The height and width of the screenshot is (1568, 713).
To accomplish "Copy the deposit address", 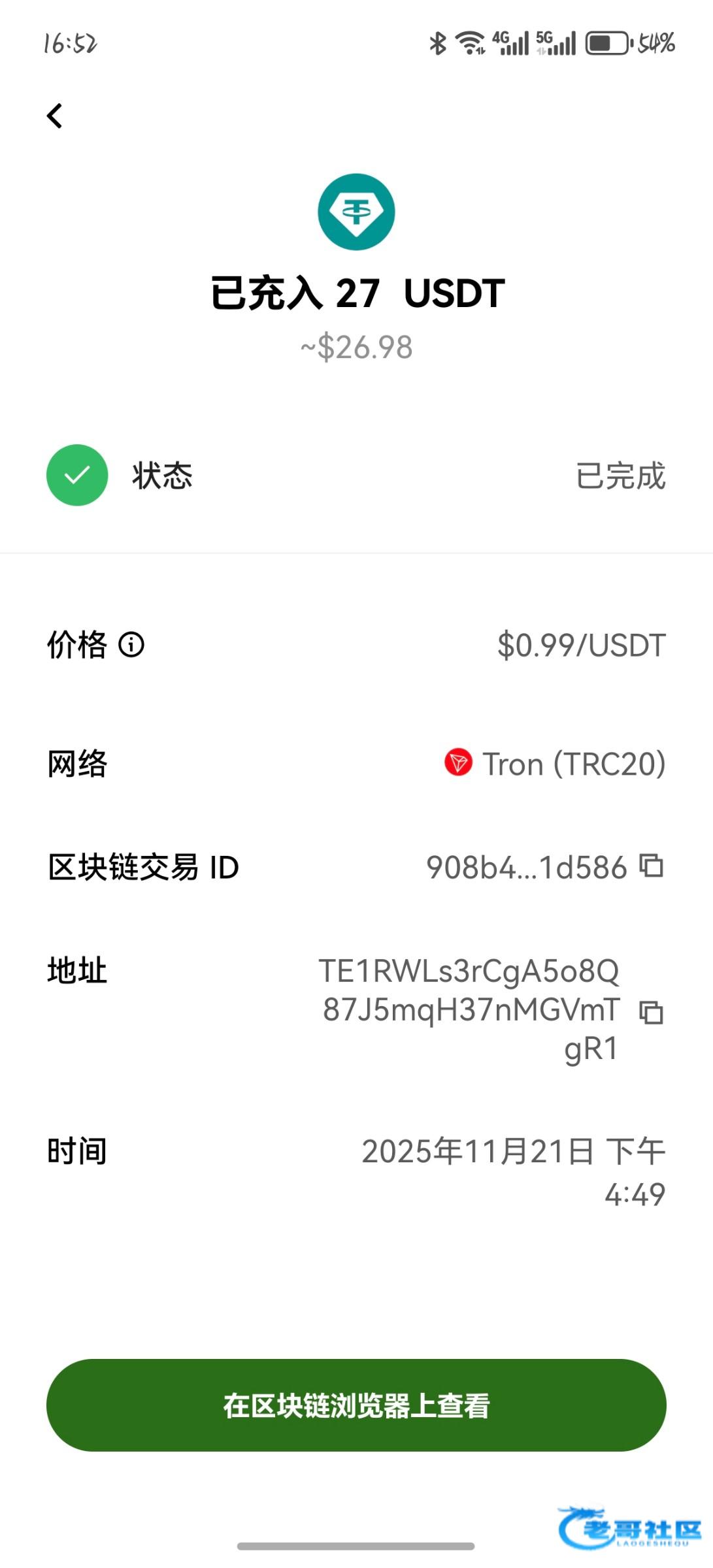I will click(x=651, y=1012).
